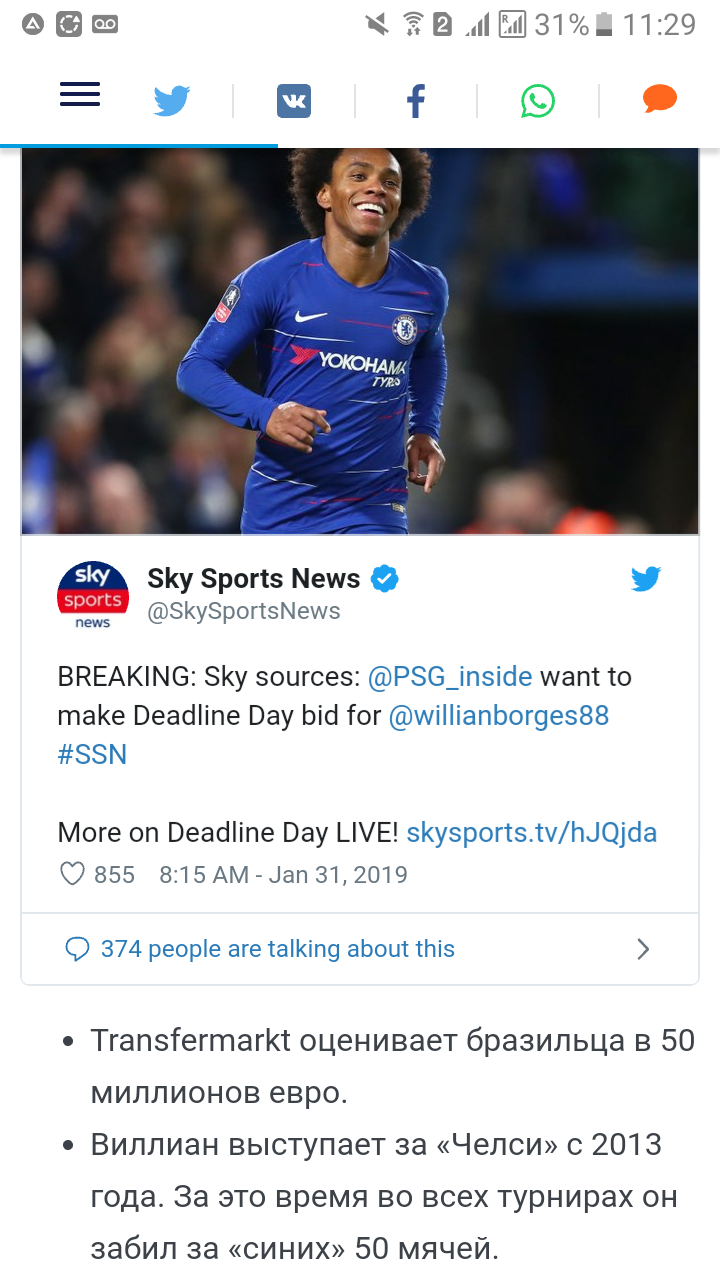Open the Sky Sports News profile
720x1280 pixels.
tap(253, 579)
